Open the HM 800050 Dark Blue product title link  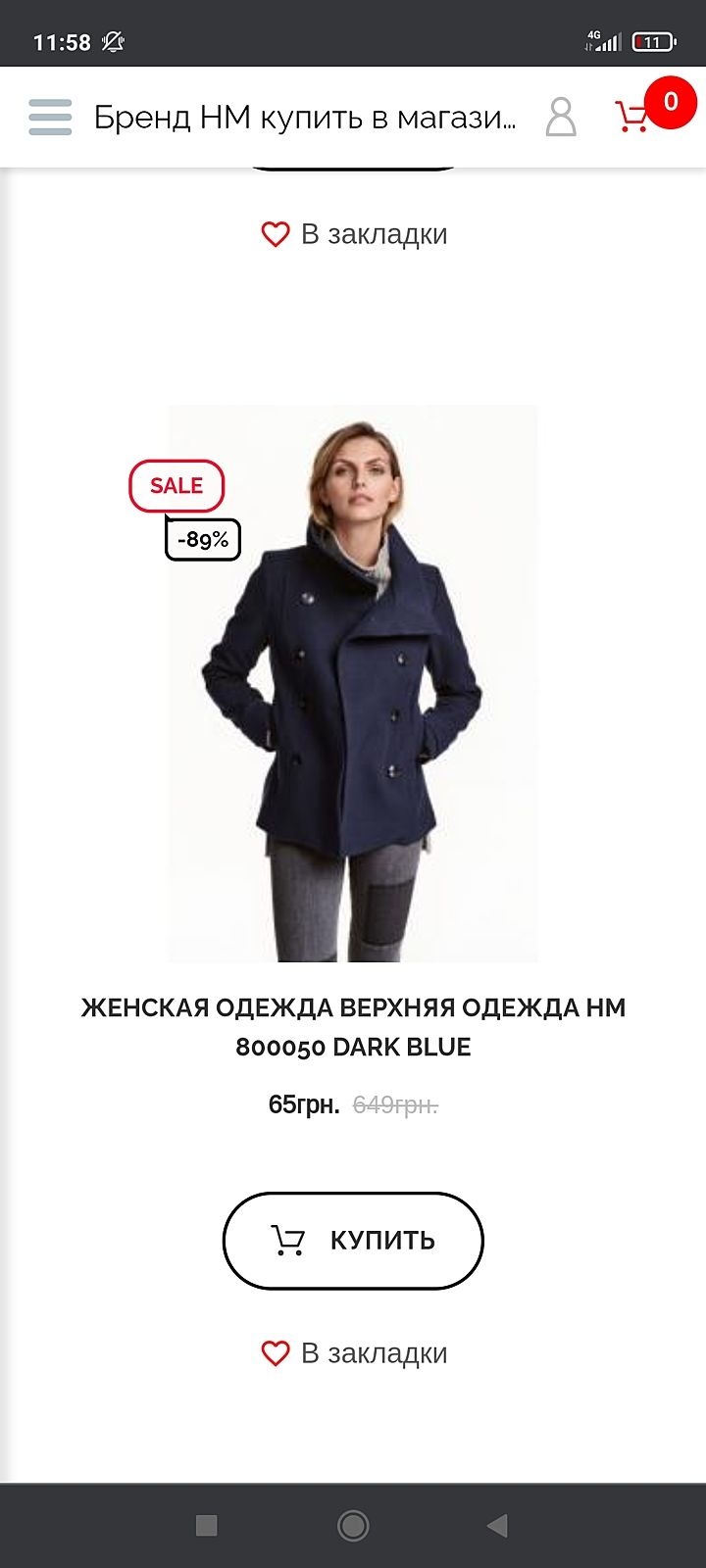[x=353, y=1027]
